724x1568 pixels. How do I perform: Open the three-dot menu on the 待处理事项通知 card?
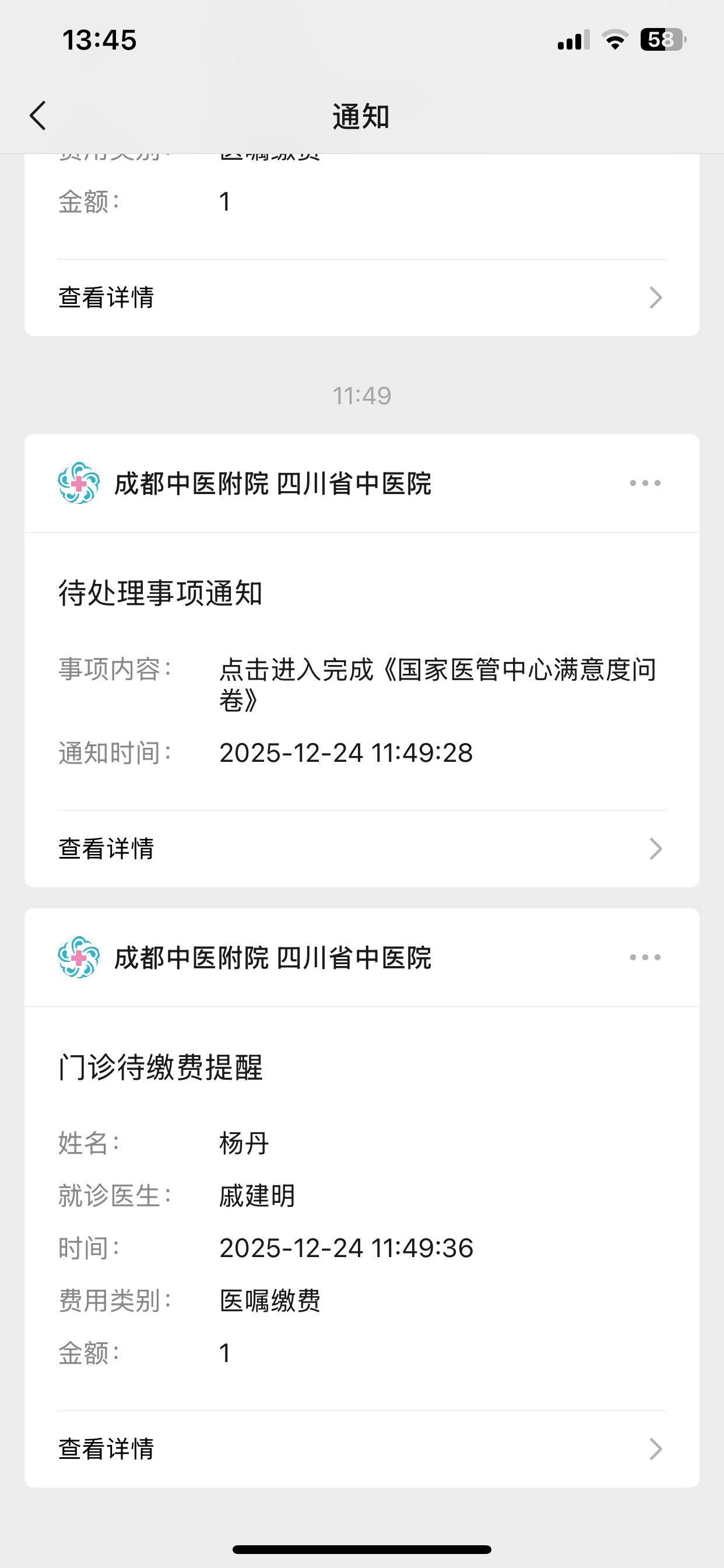[645, 484]
